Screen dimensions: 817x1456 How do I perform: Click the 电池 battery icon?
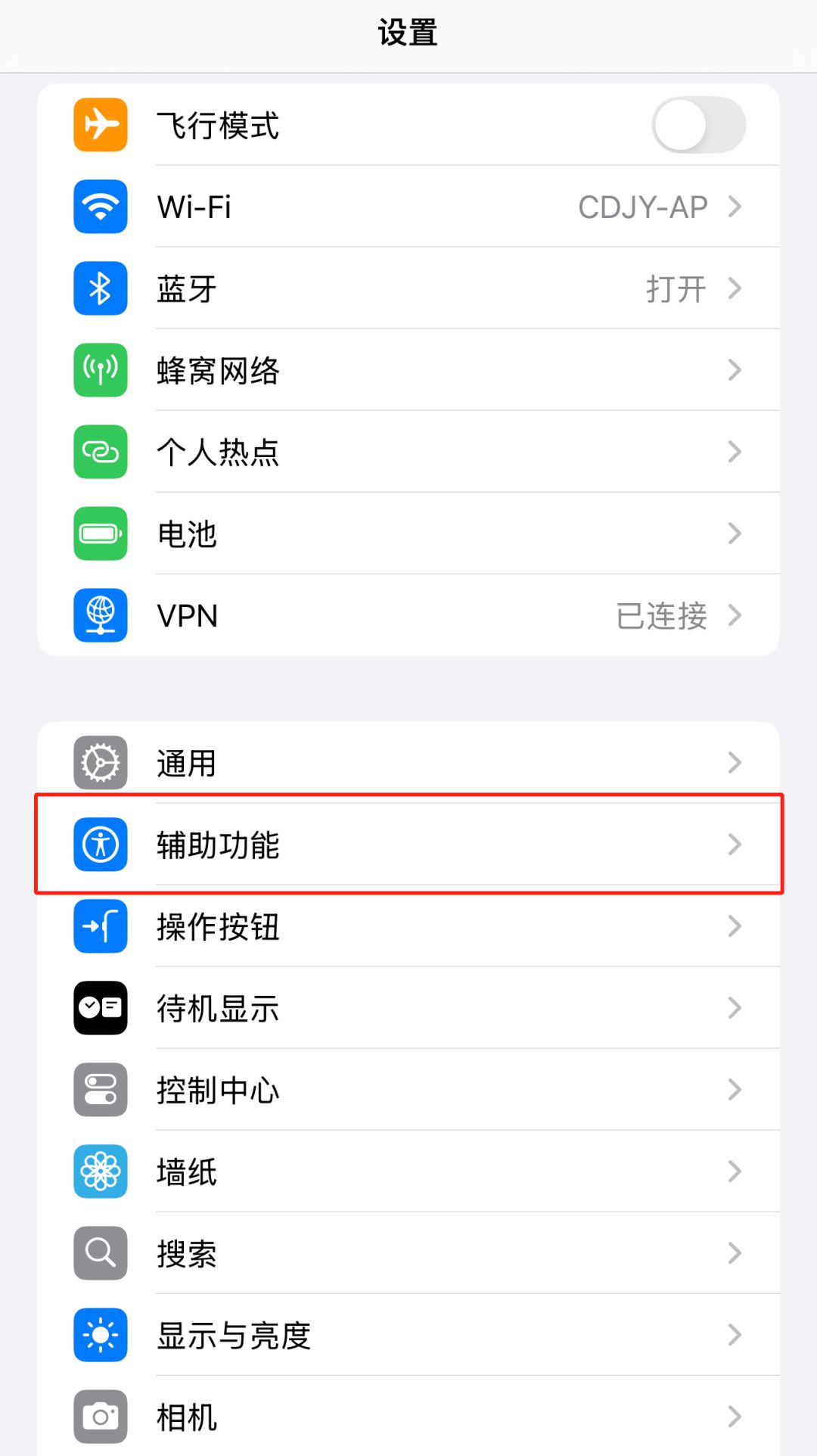point(99,534)
